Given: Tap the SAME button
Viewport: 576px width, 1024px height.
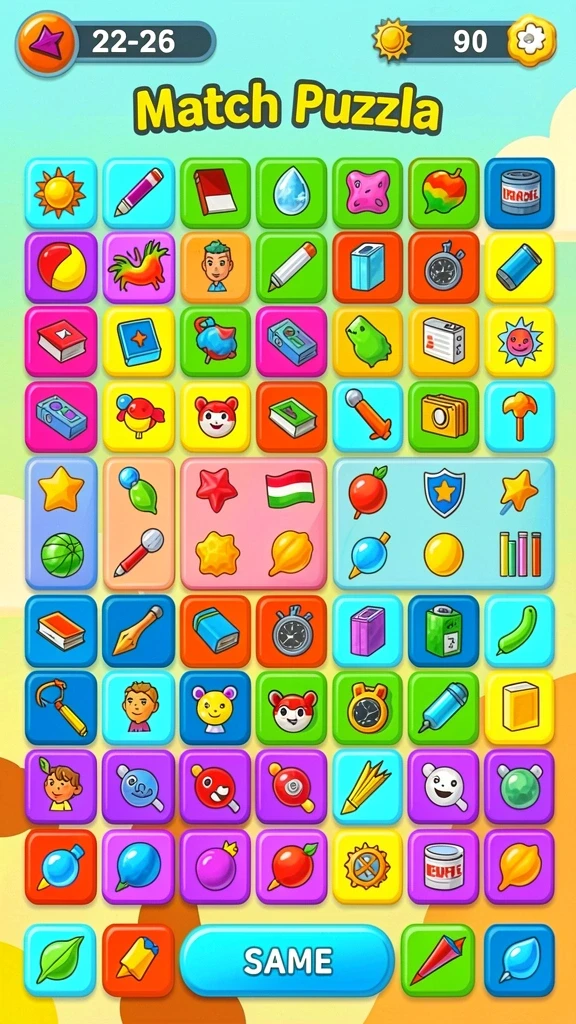Looking at the screenshot, I should tap(287, 961).
